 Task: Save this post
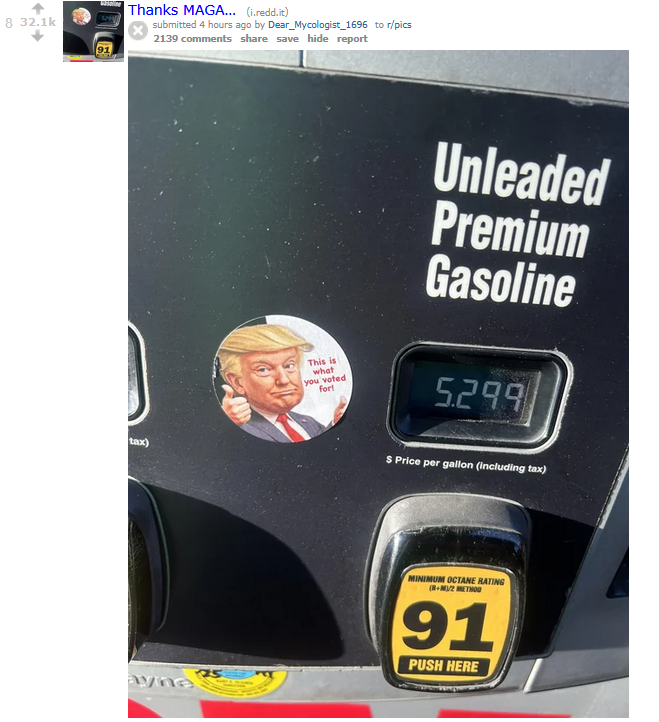coord(287,38)
